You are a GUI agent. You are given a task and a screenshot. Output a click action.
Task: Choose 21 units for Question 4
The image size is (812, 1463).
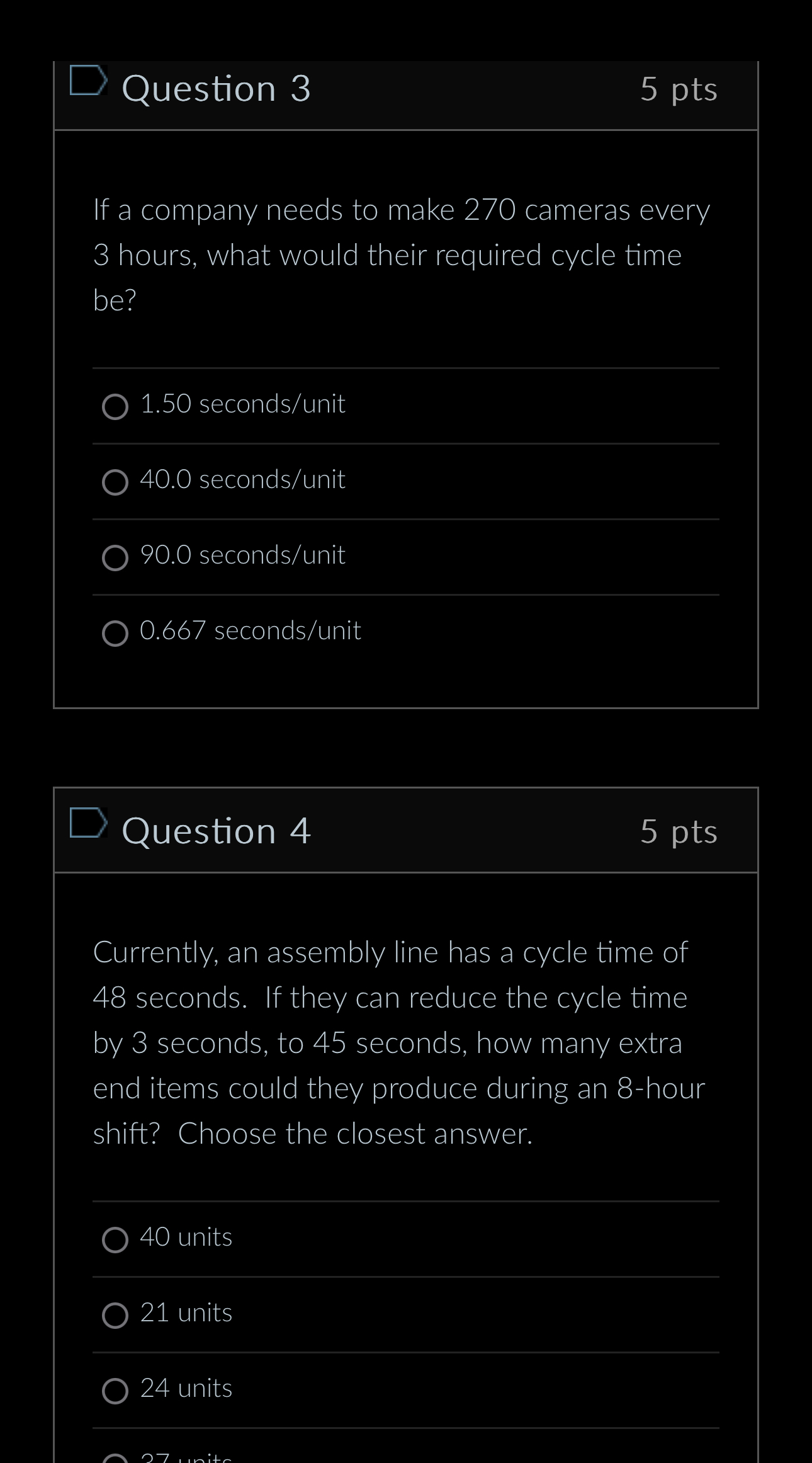(x=116, y=1316)
